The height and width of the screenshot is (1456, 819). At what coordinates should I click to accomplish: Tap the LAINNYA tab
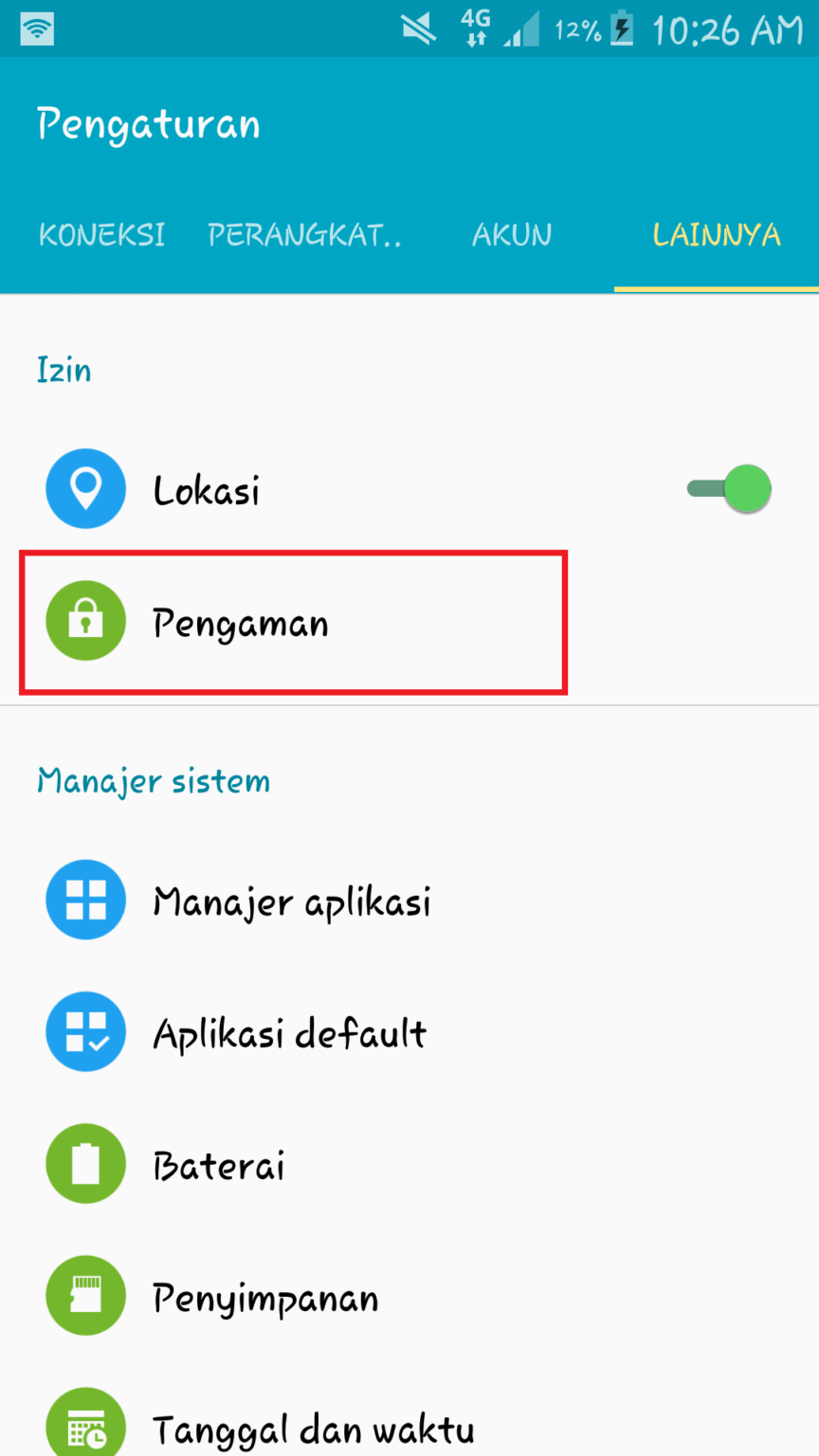pyautogui.click(x=717, y=235)
